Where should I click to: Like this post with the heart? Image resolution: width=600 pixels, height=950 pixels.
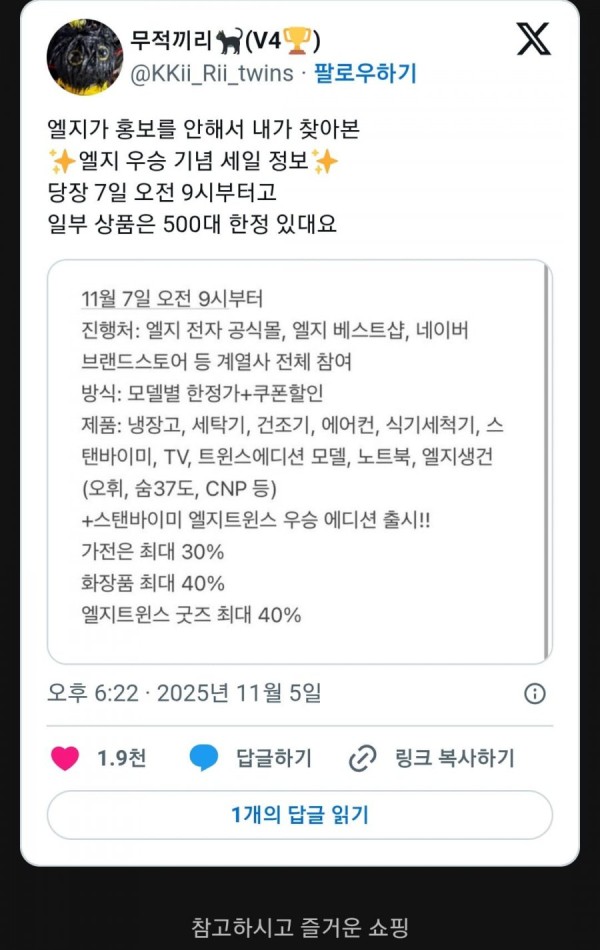pyautogui.click(x=66, y=759)
